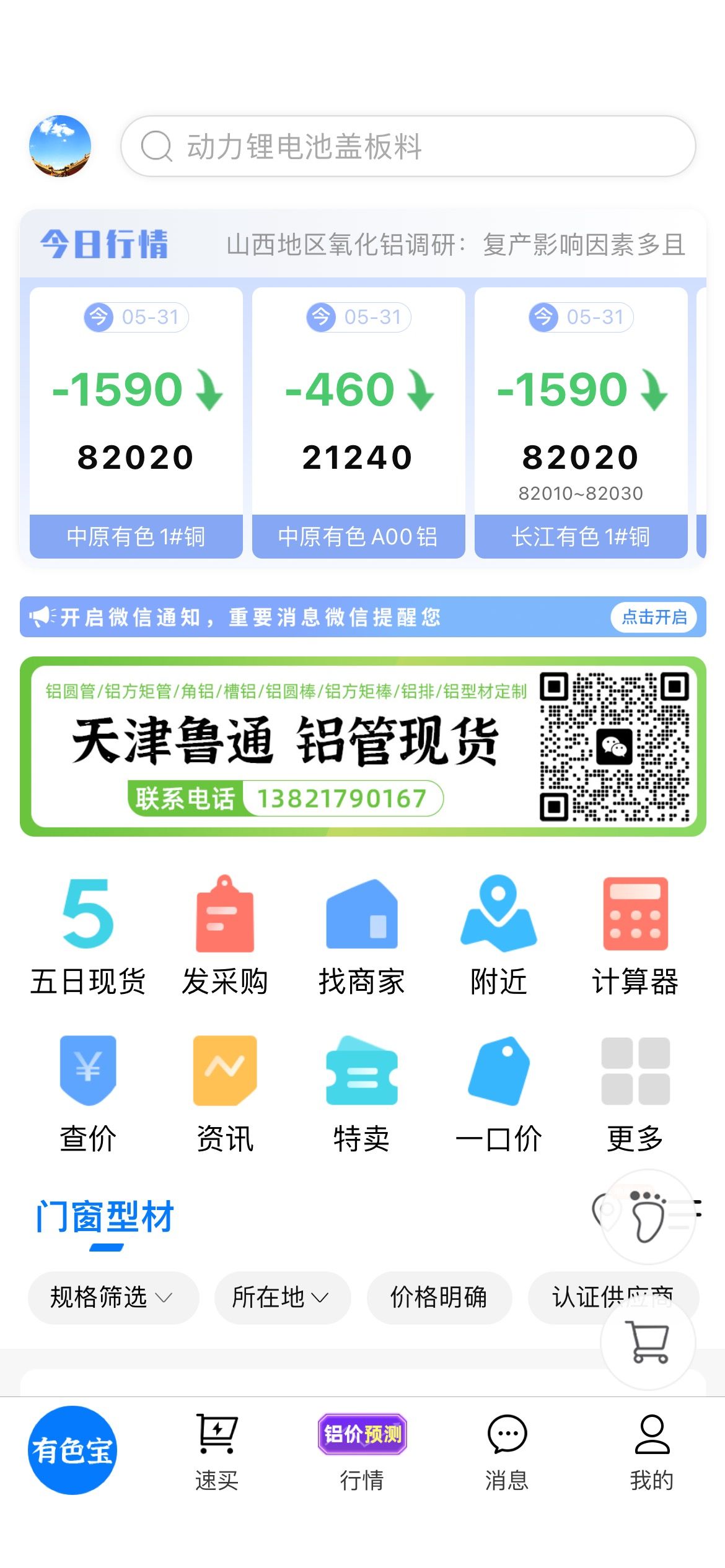Tap 更多 to see more shortcuts
The width and height of the screenshot is (725, 1568).
[x=636, y=1094]
